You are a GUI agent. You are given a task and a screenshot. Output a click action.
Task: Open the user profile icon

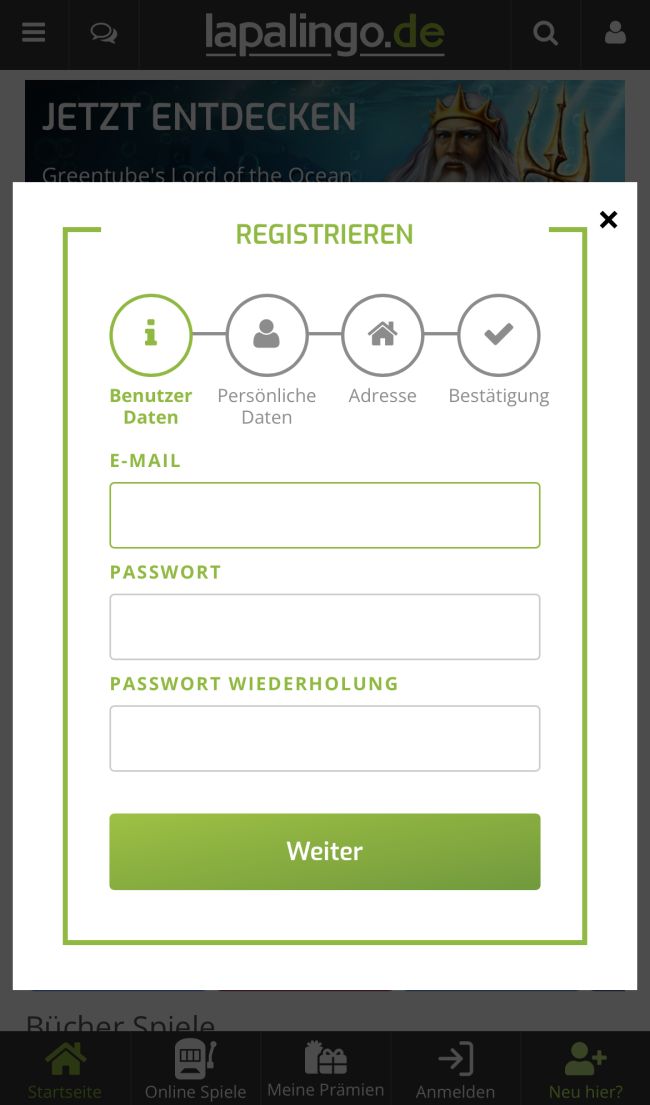click(x=615, y=34)
